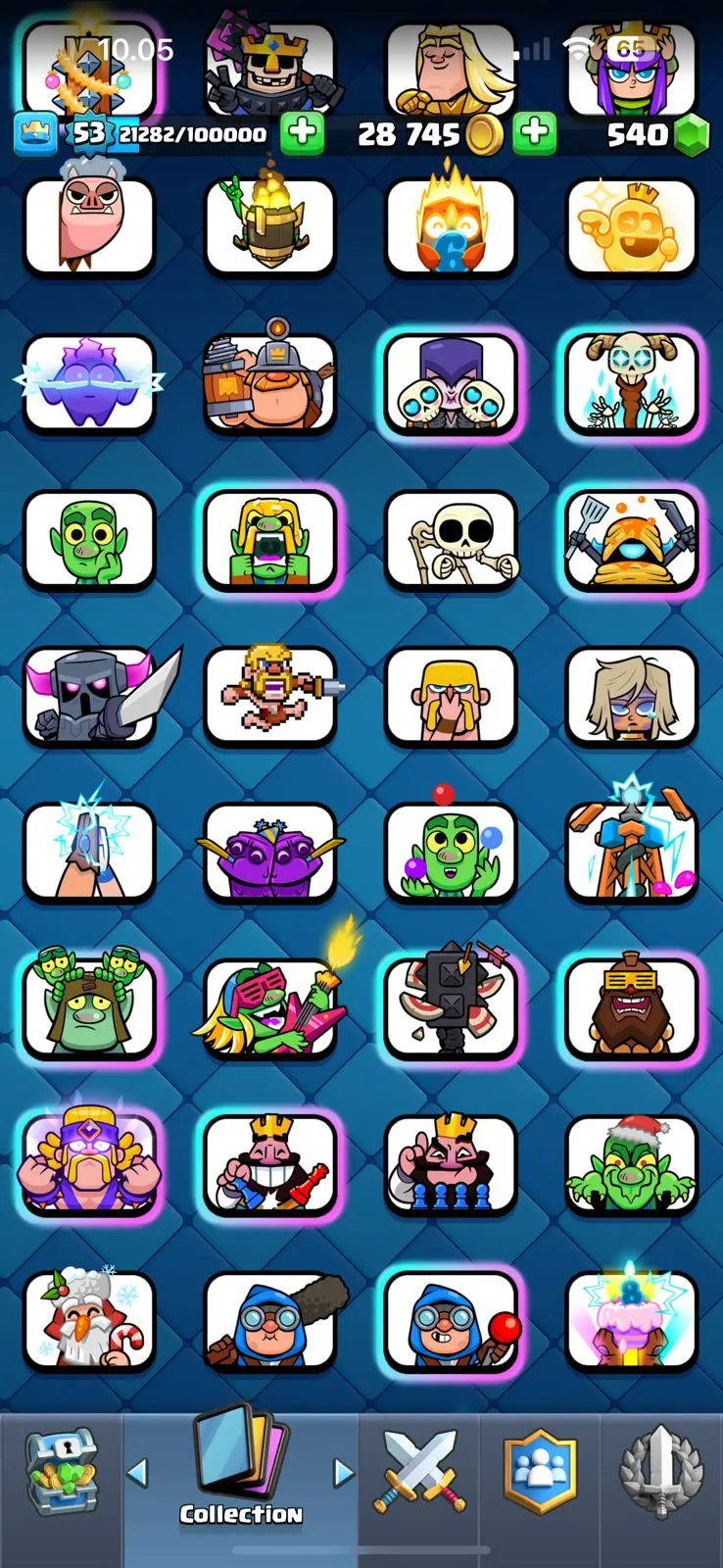Select the birthday cake with candle emote
Screen dimensions: 723x1568
631,1321
